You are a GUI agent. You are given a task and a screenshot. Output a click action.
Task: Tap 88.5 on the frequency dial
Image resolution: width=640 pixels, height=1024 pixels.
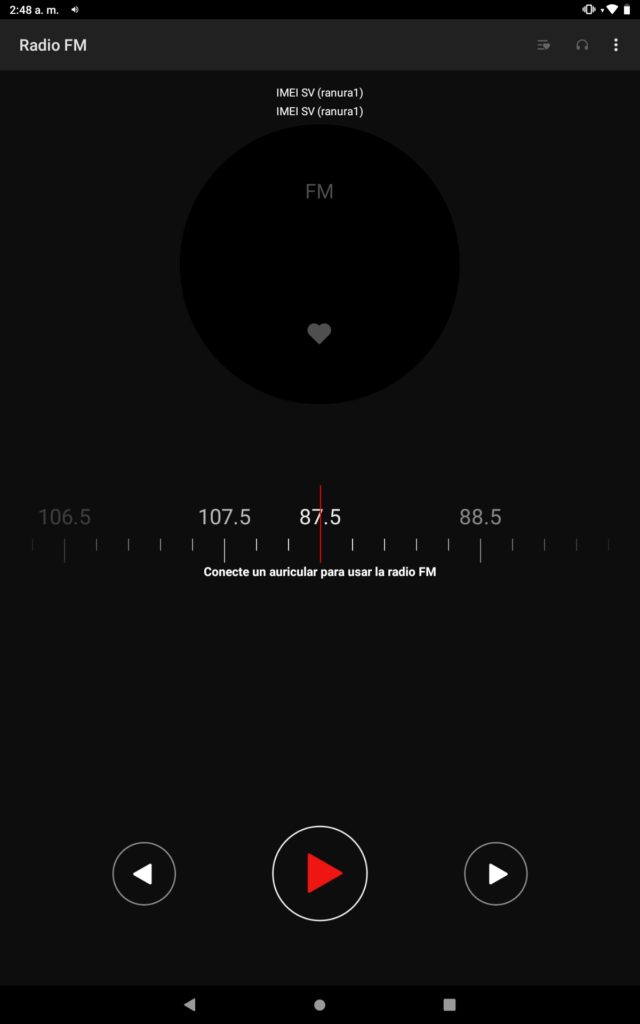pyautogui.click(x=480, y=517)
